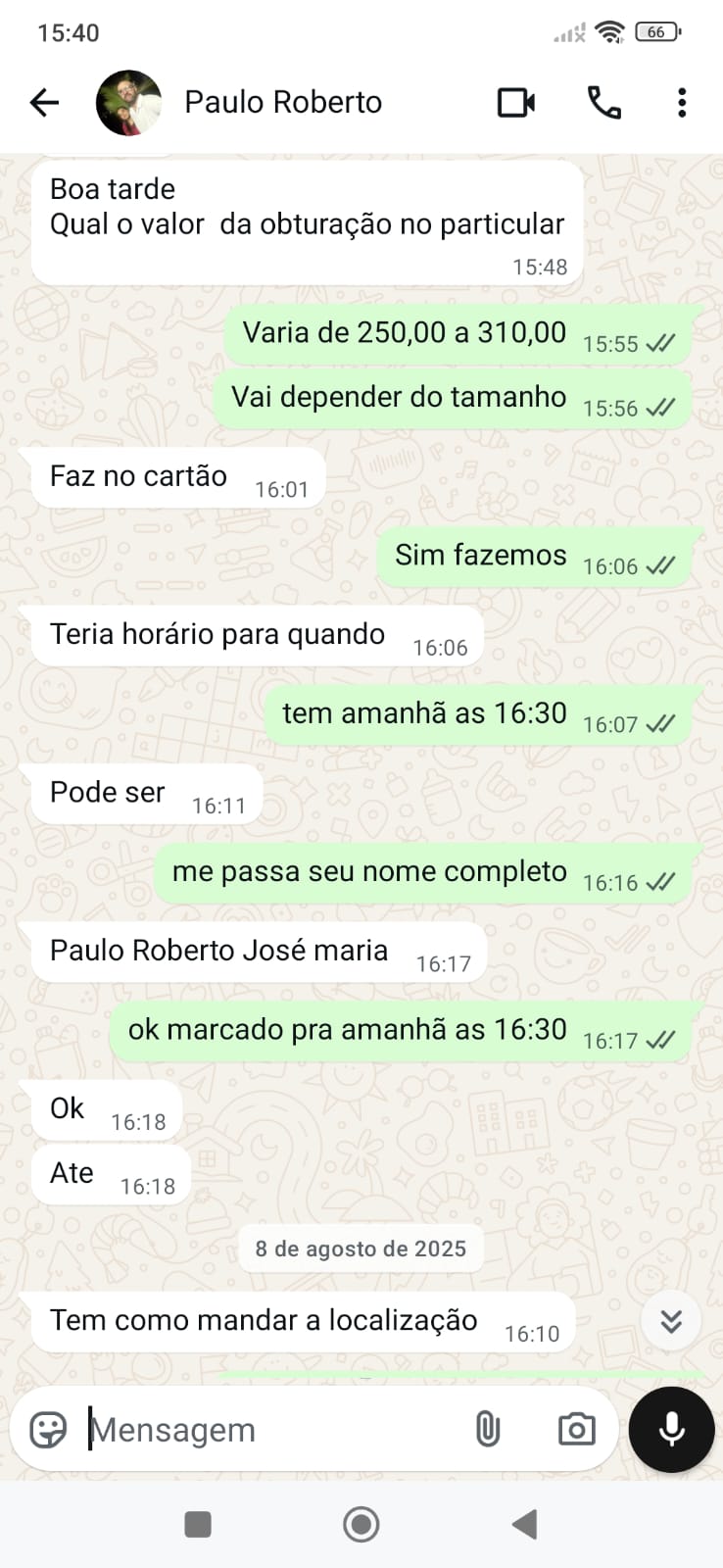
Task: Record a voice message with the microphone
Action: 671,1430
